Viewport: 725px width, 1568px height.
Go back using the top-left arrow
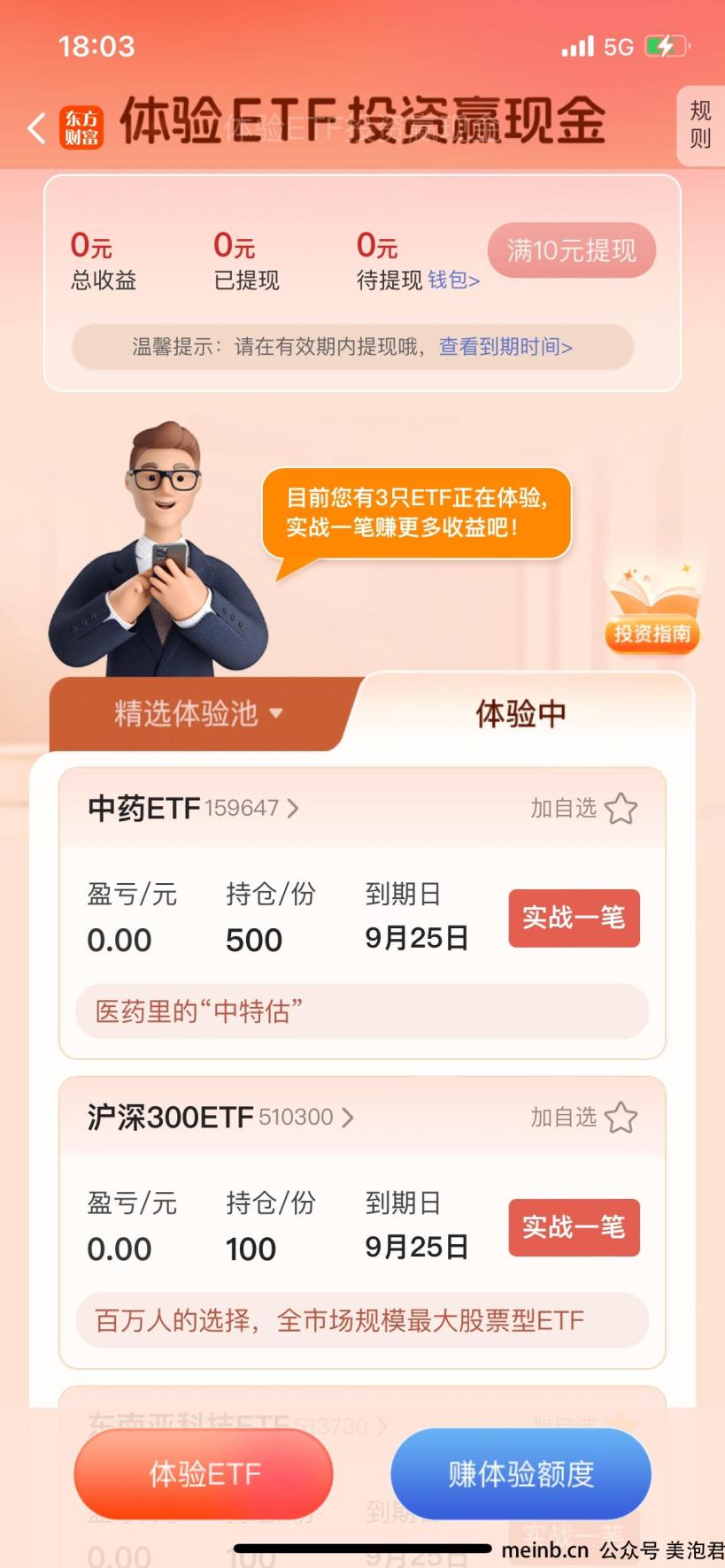(x=36, y=128)
